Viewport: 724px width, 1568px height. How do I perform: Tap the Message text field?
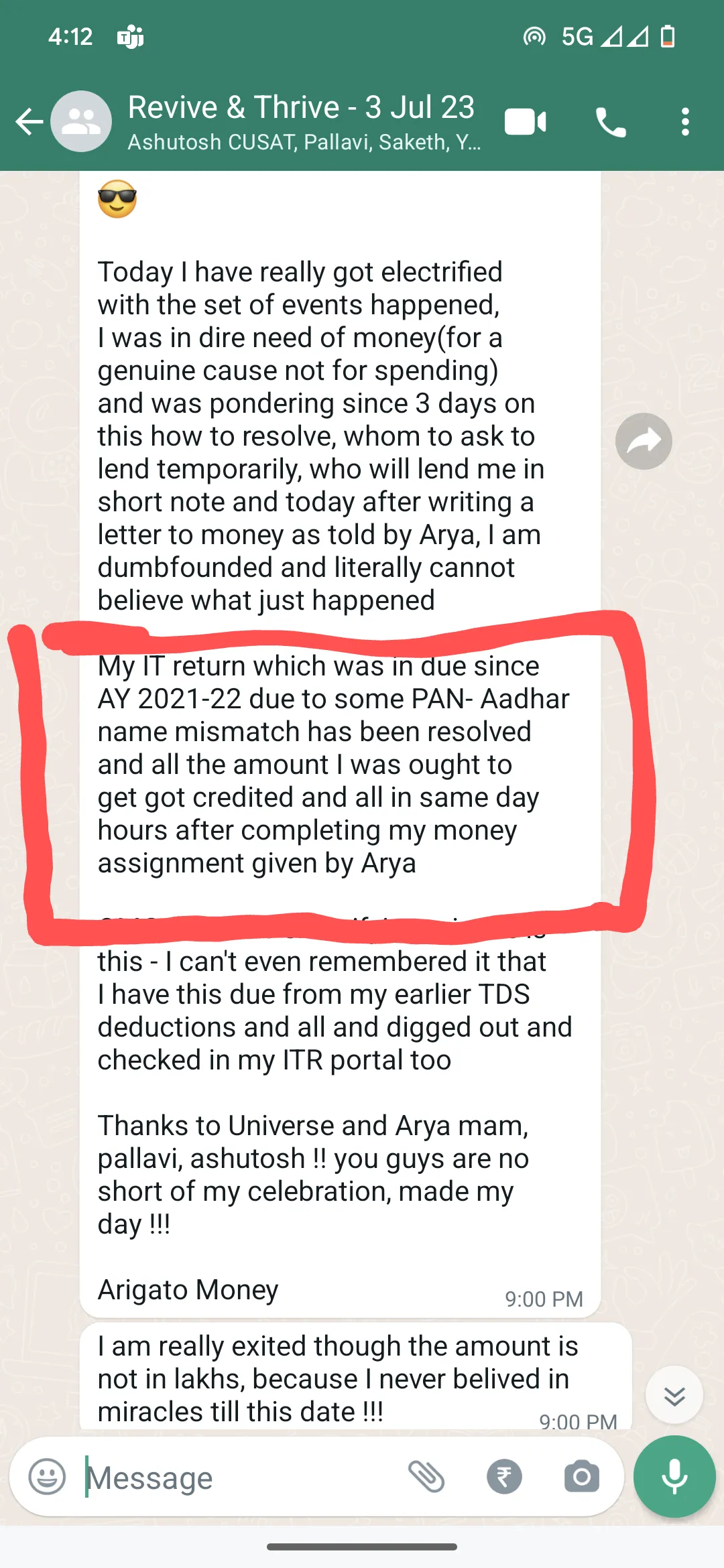[x=235, y=1478]
